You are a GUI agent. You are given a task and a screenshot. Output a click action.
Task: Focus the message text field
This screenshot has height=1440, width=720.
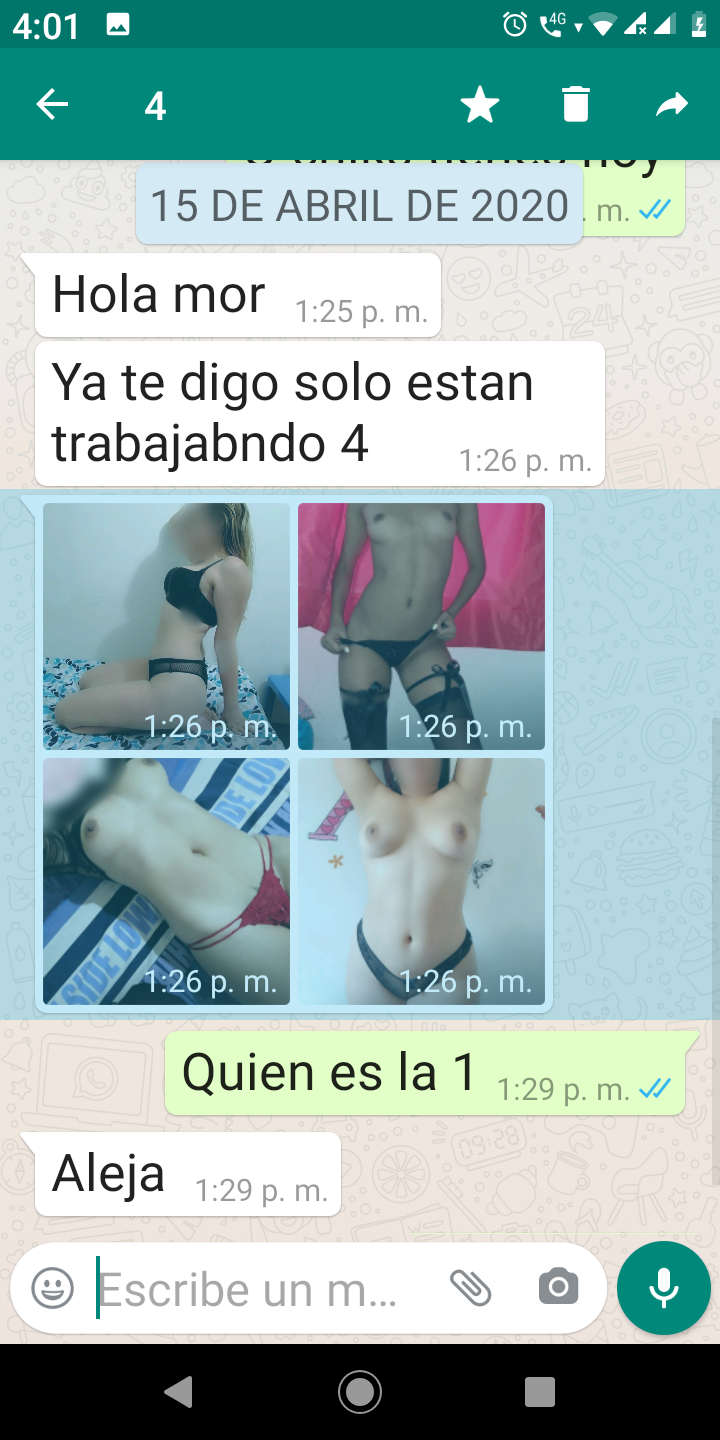(250, 1288)
